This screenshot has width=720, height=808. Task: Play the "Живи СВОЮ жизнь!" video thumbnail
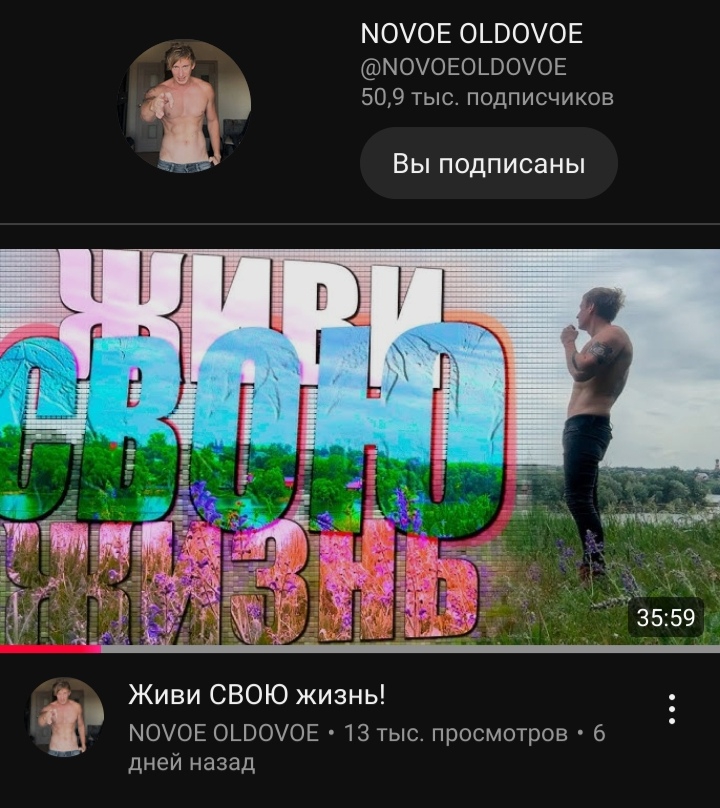(360, 447)
